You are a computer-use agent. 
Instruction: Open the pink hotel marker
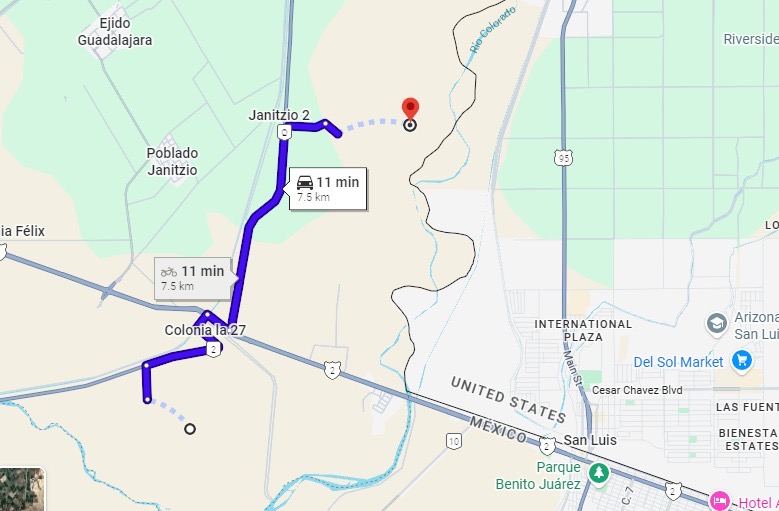(x=719, y=500)
